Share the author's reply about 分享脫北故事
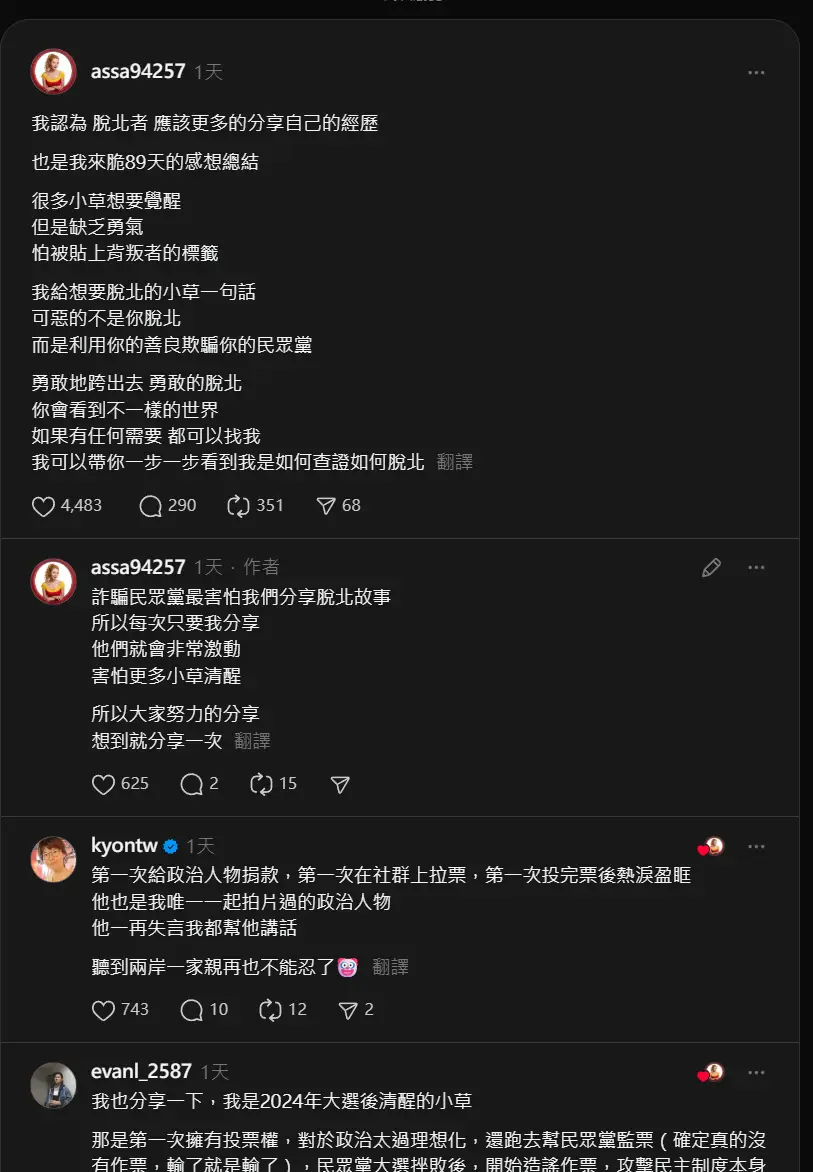 [340, 784]
